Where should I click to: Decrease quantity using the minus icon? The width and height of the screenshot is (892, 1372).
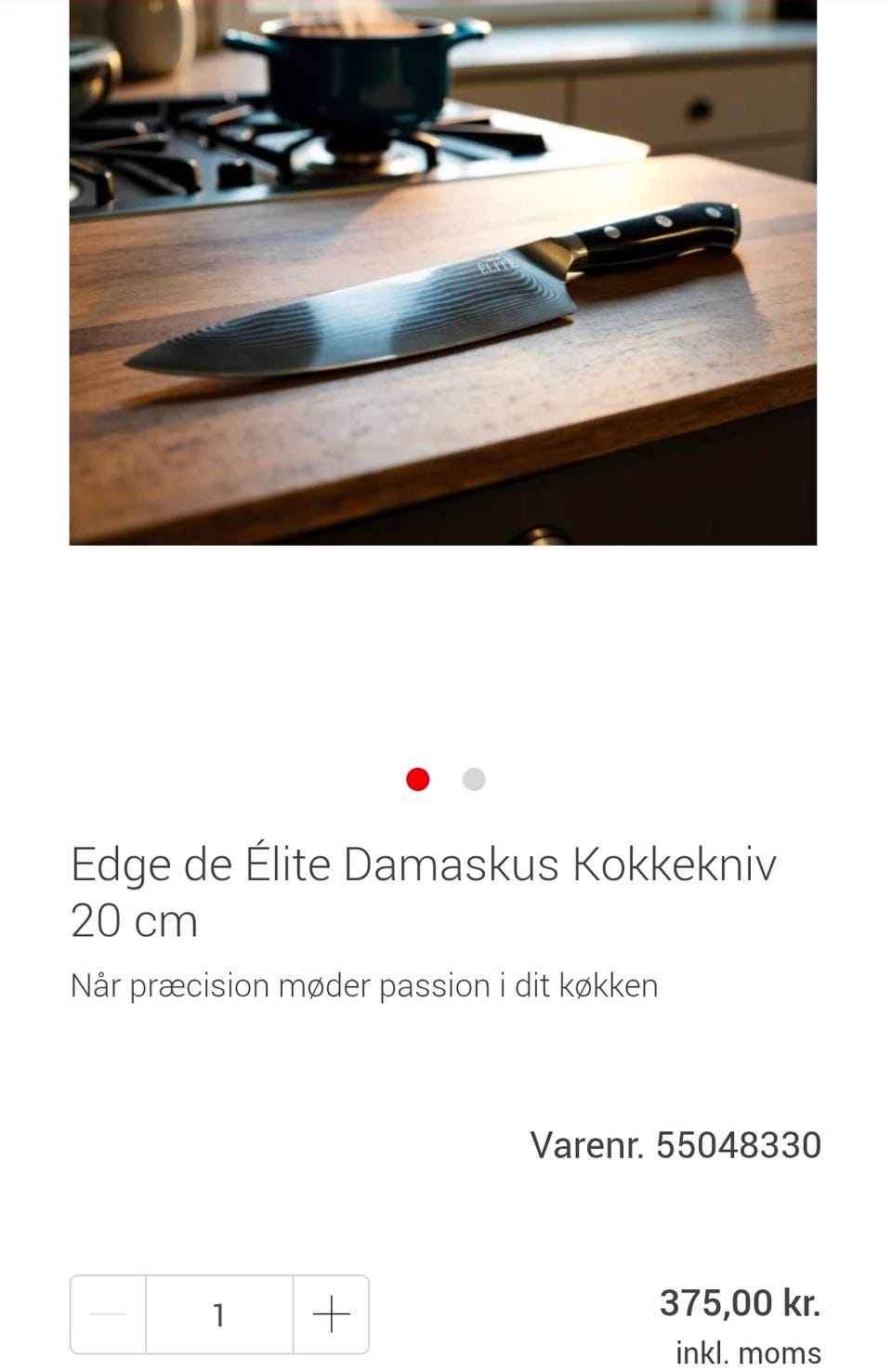click(x=108, y=1314)
